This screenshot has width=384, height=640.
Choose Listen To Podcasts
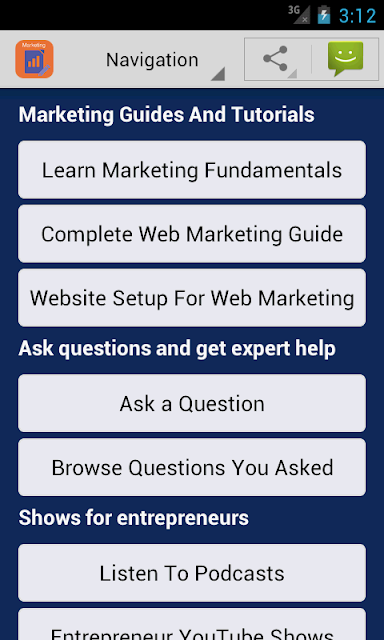[192, 573]
